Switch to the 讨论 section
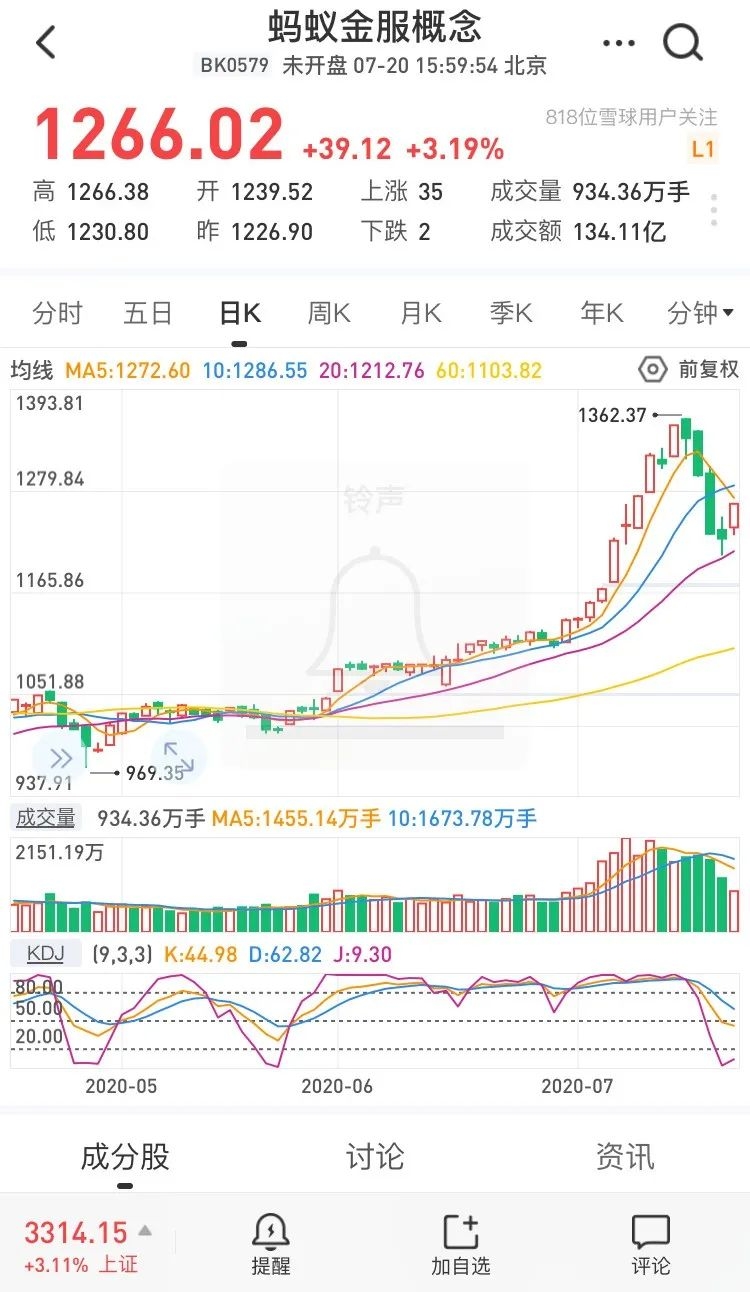The height and width of the screenshot is (1292, 750). coord(375,1157)
